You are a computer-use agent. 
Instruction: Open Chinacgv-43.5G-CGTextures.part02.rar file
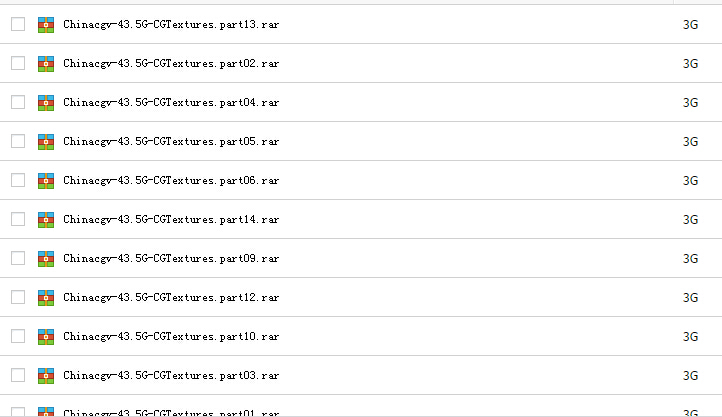pos(170,64)
